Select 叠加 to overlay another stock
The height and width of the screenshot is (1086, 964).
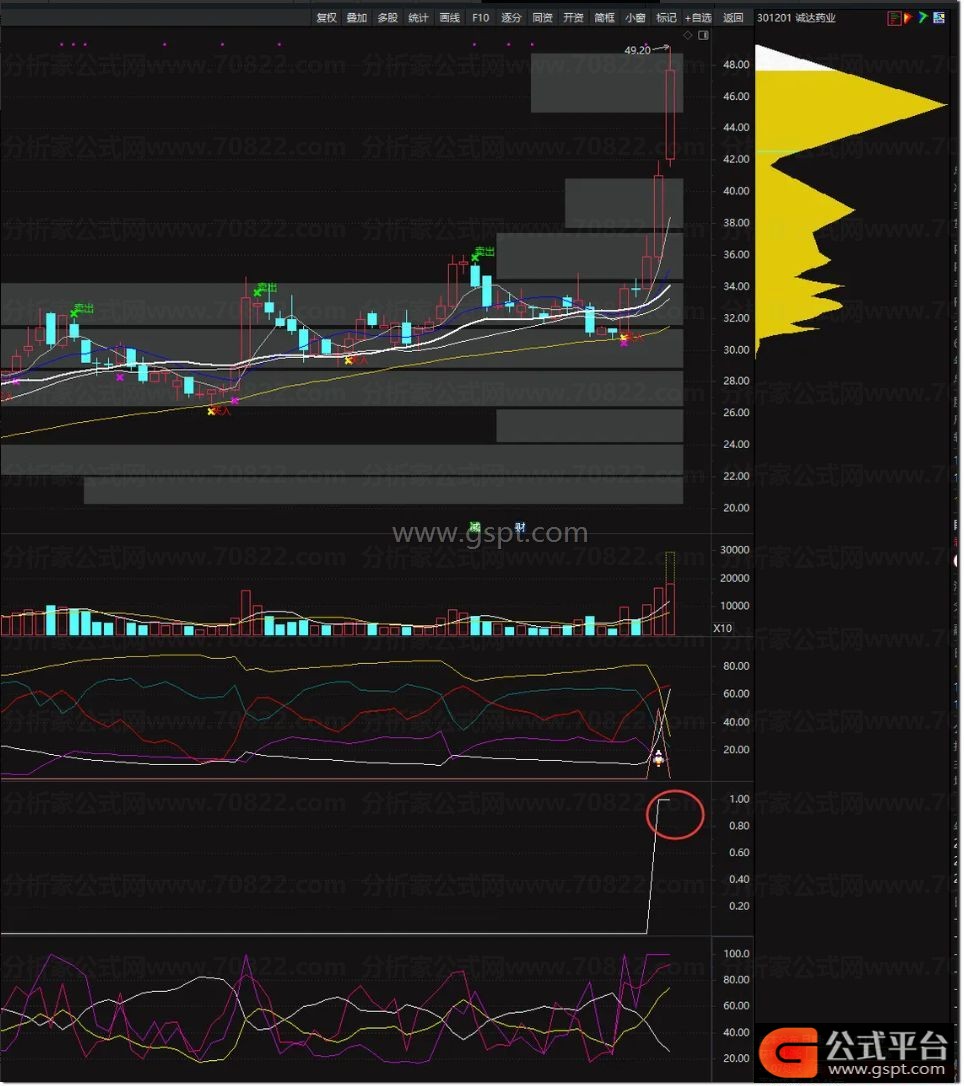357,17
